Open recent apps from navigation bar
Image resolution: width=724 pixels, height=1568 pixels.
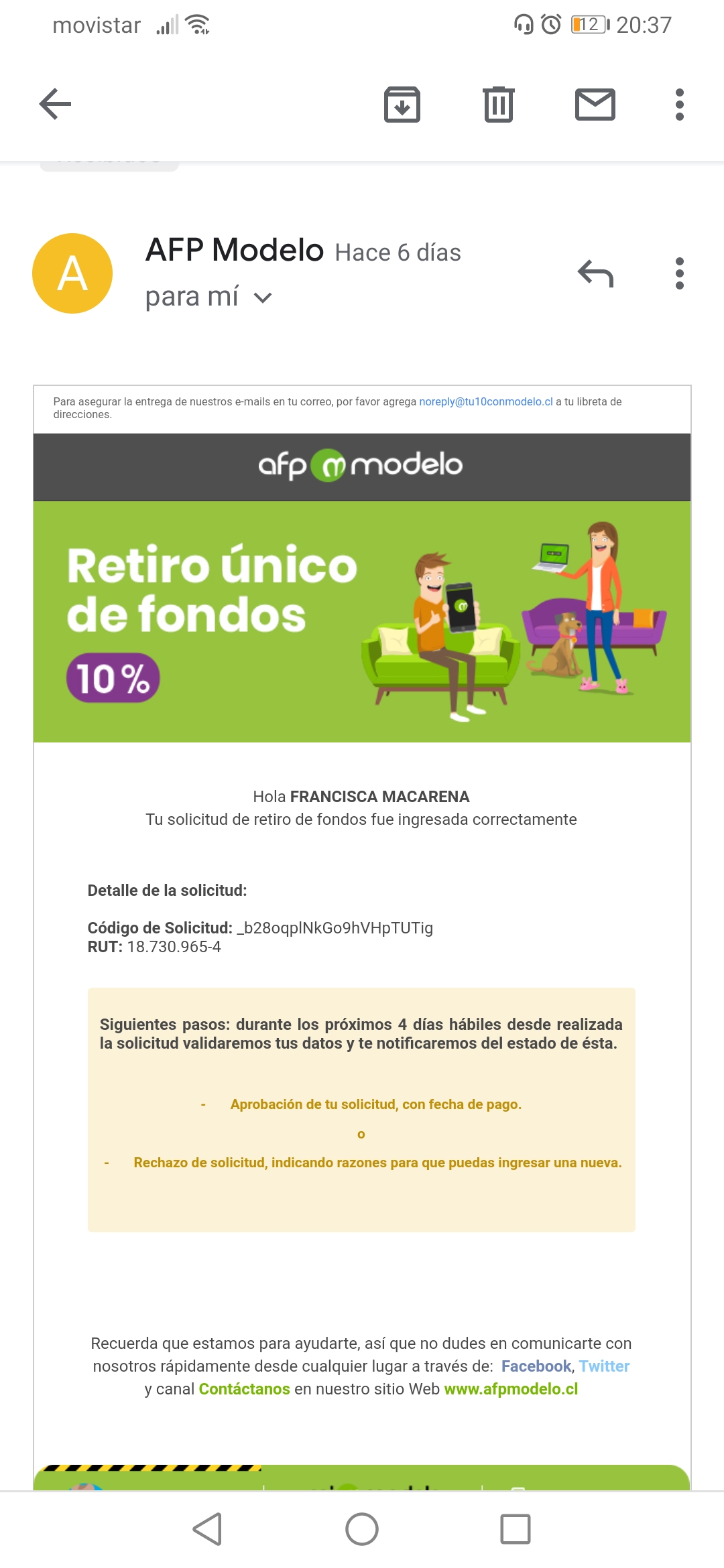[515, 1529]
